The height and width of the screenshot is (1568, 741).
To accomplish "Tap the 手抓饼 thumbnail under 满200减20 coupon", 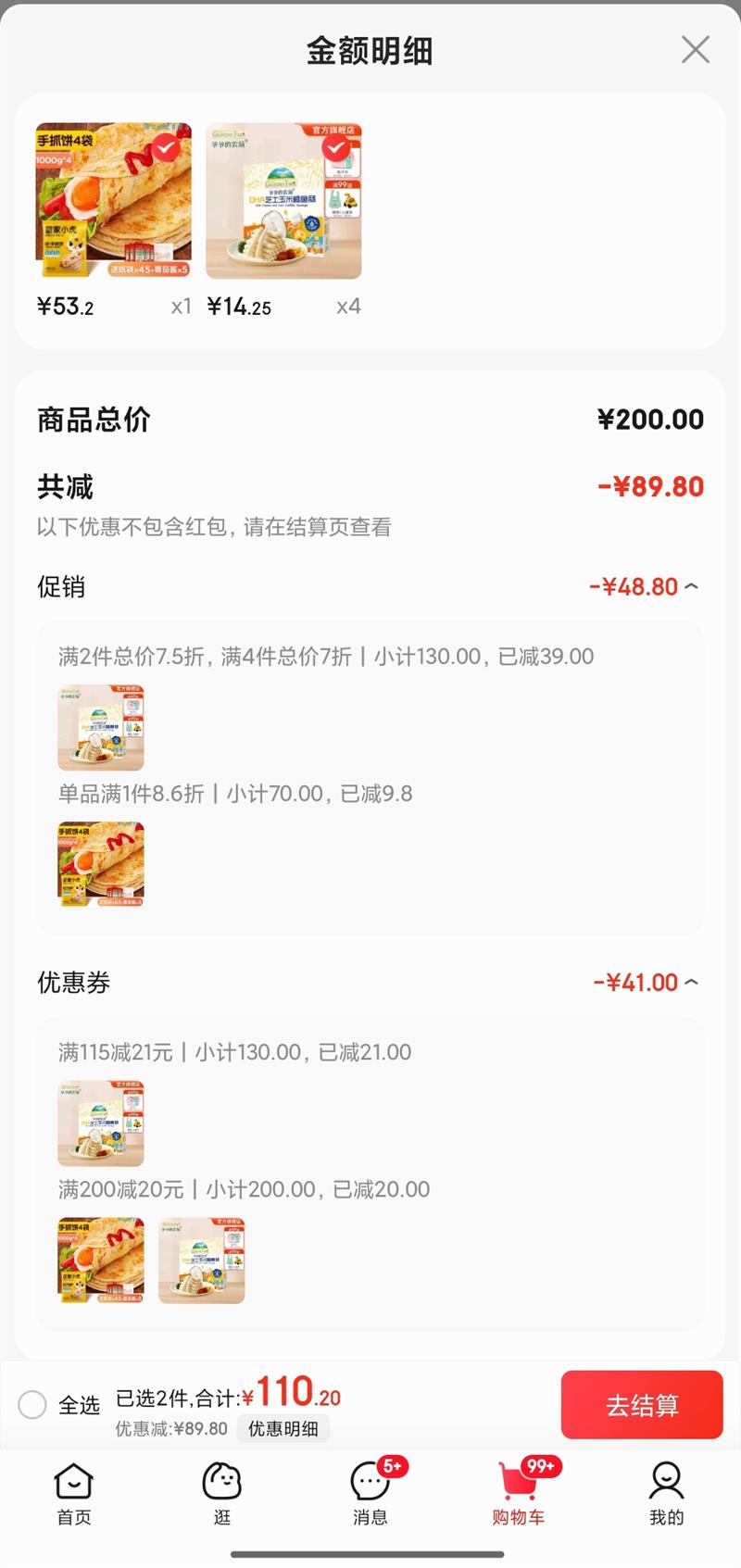I will point(99,1261).
